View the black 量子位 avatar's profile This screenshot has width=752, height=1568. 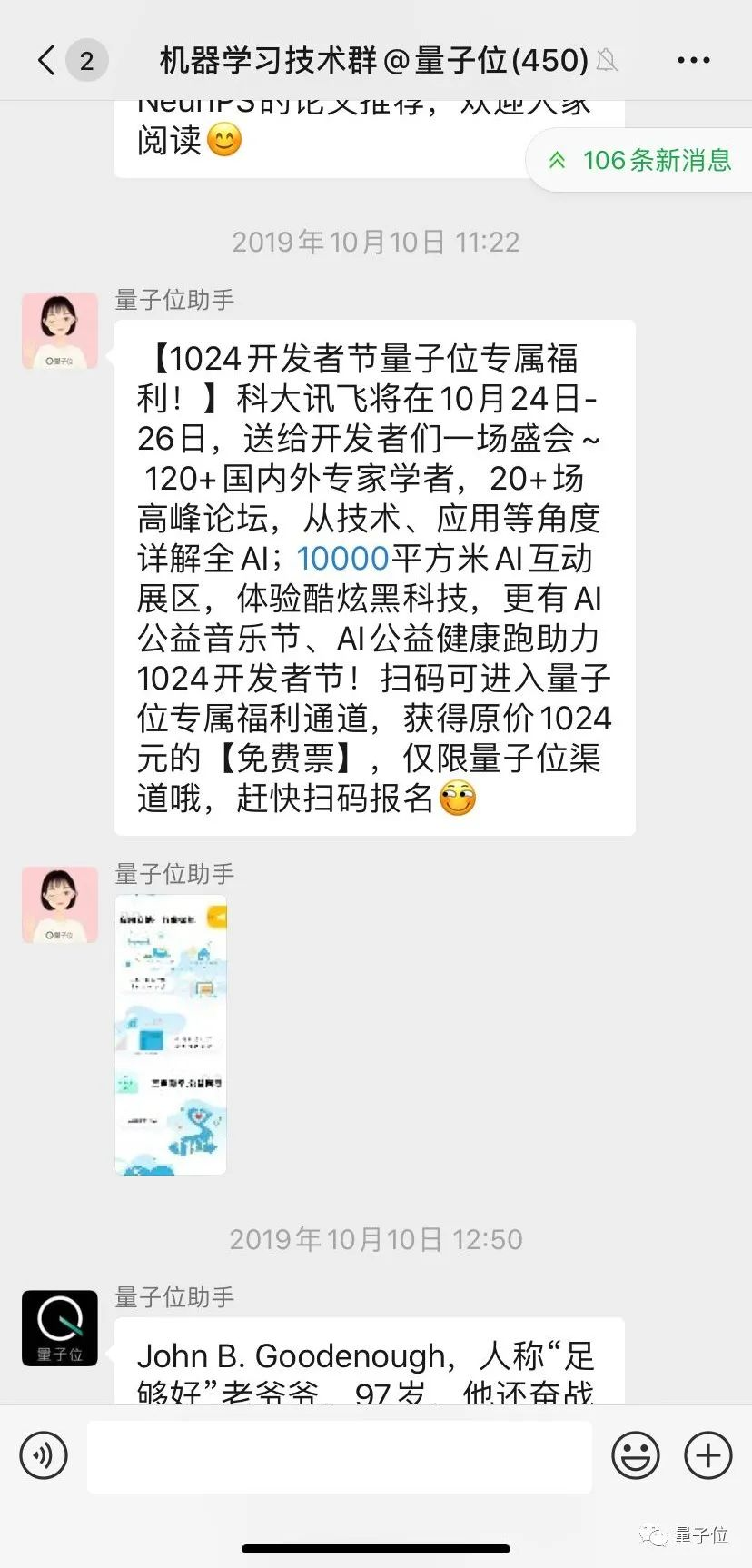60,1328
